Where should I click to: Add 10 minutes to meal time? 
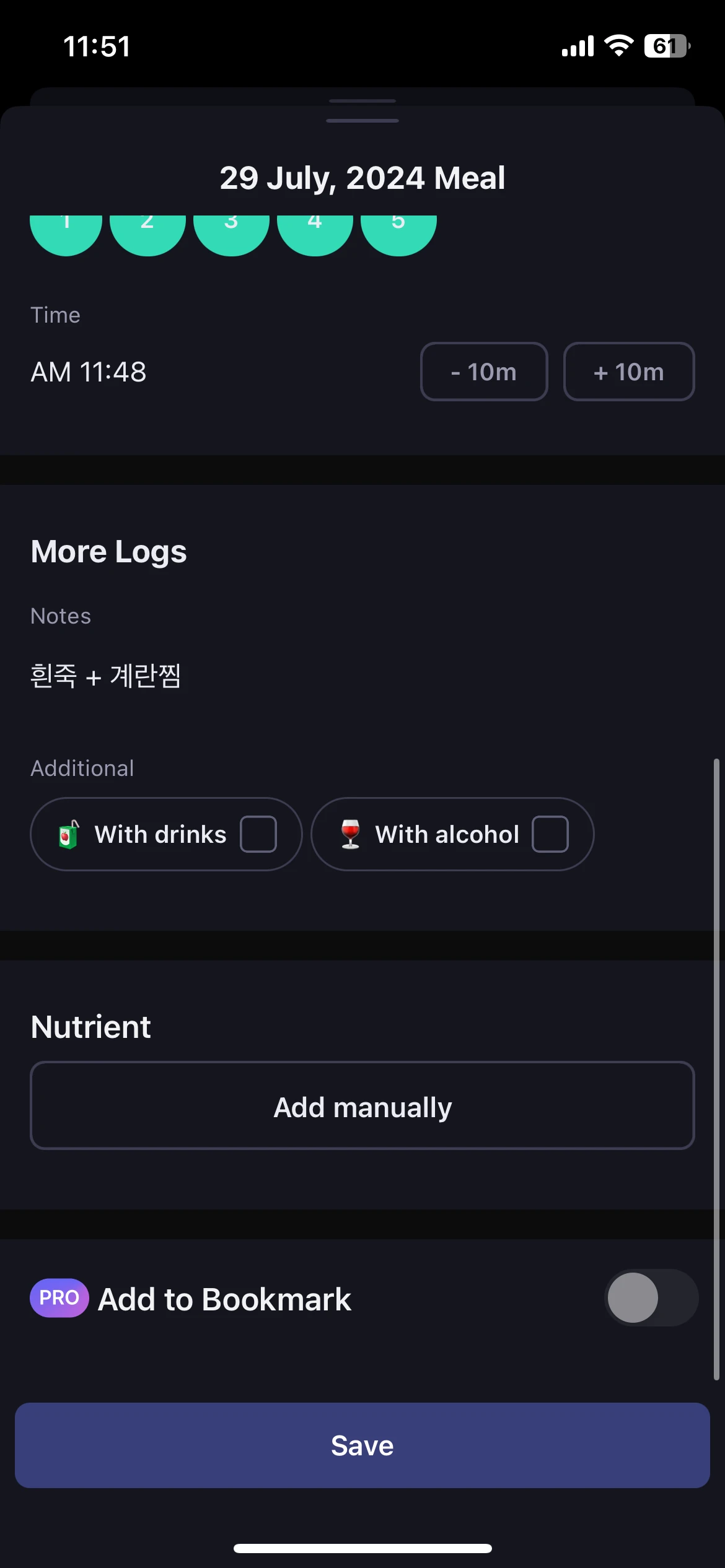click(629, 372)
